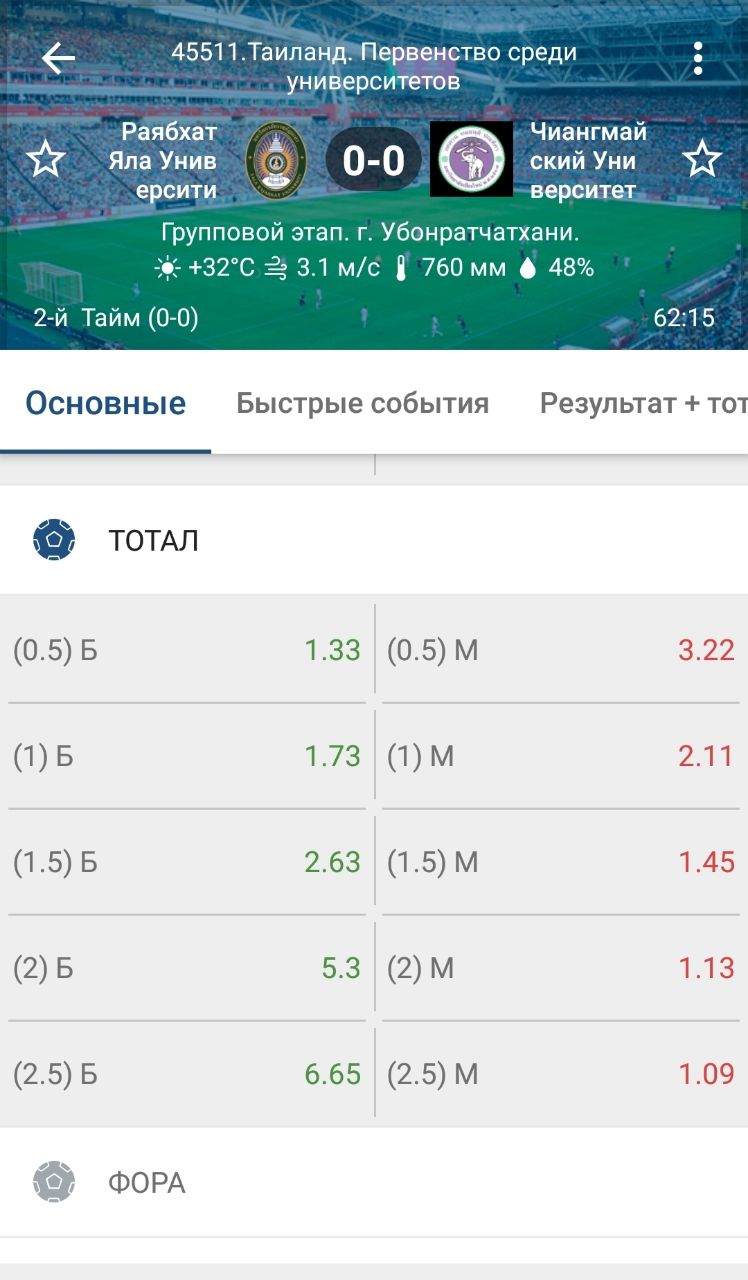Switch to the Быстрые события tab
This screenshot has height=1280, width=748.
[x=362, y=404]
